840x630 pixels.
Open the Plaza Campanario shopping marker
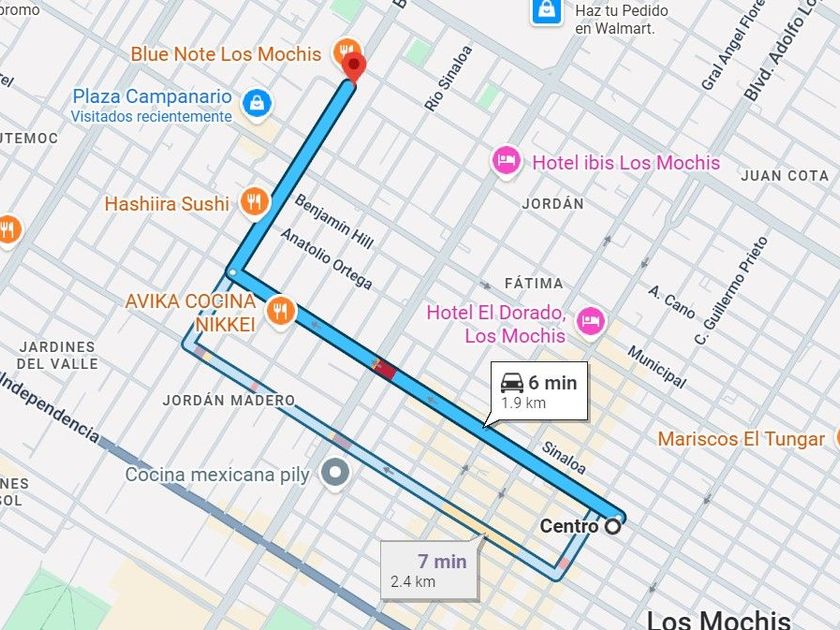click(257, 103)
